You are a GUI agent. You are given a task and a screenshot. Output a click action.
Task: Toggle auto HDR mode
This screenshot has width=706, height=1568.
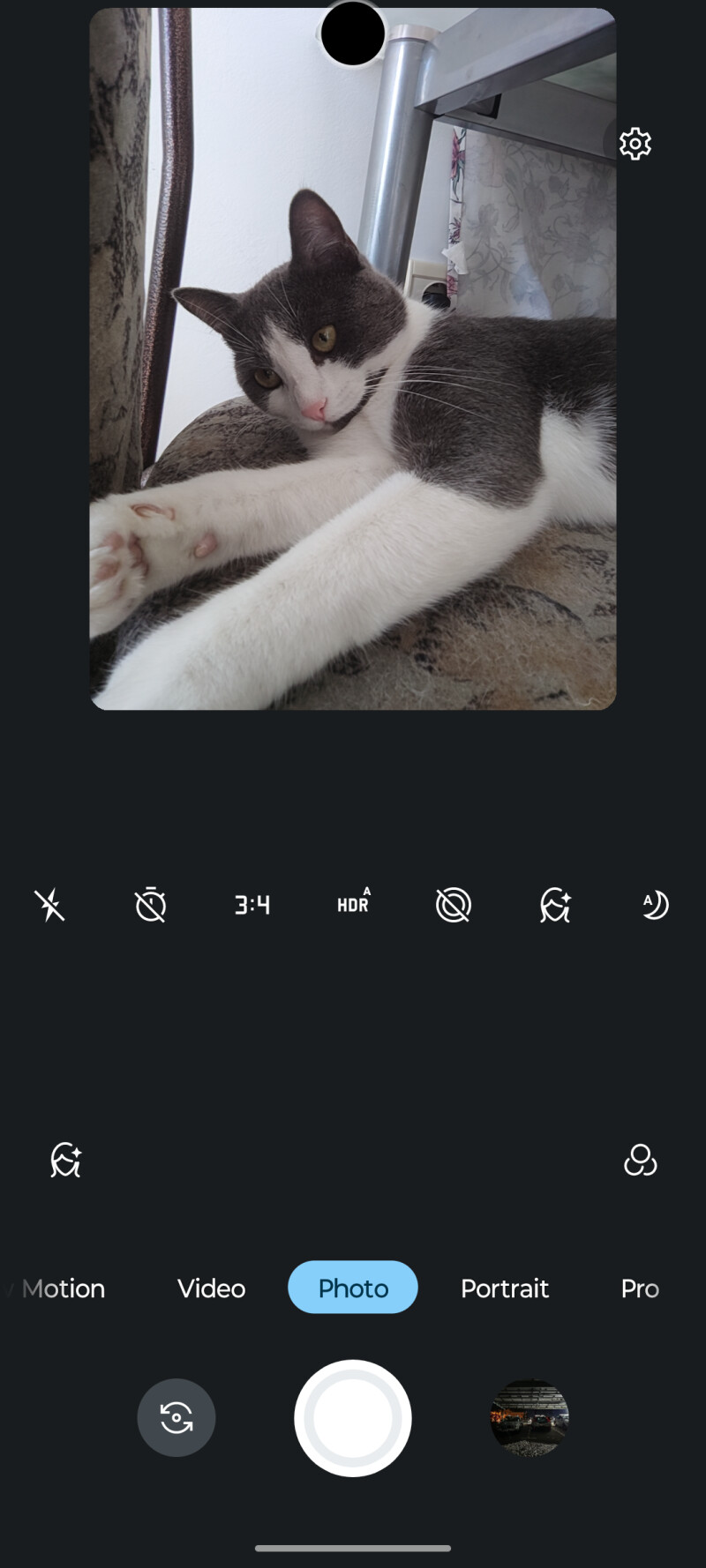(x=353, y=903)
